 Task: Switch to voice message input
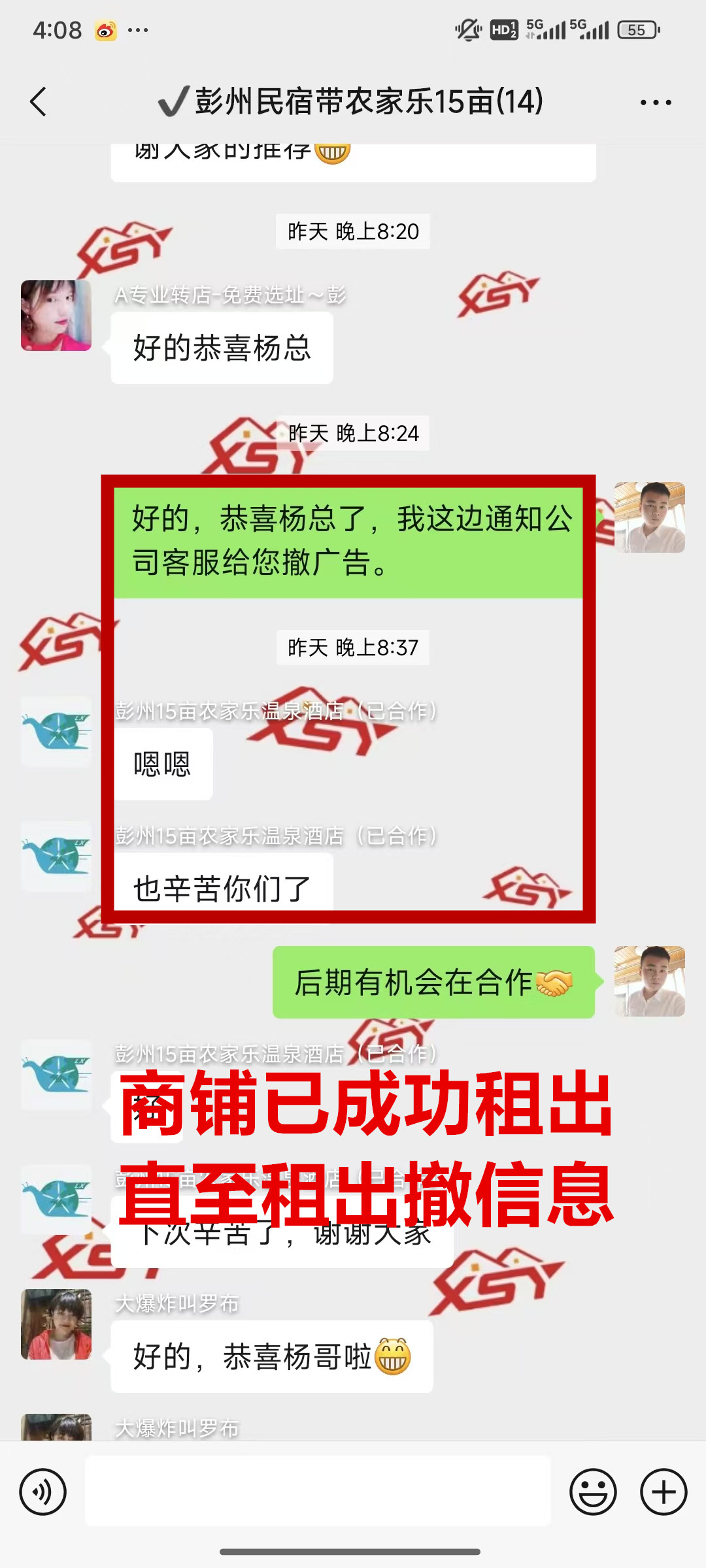coord(43,1492)
